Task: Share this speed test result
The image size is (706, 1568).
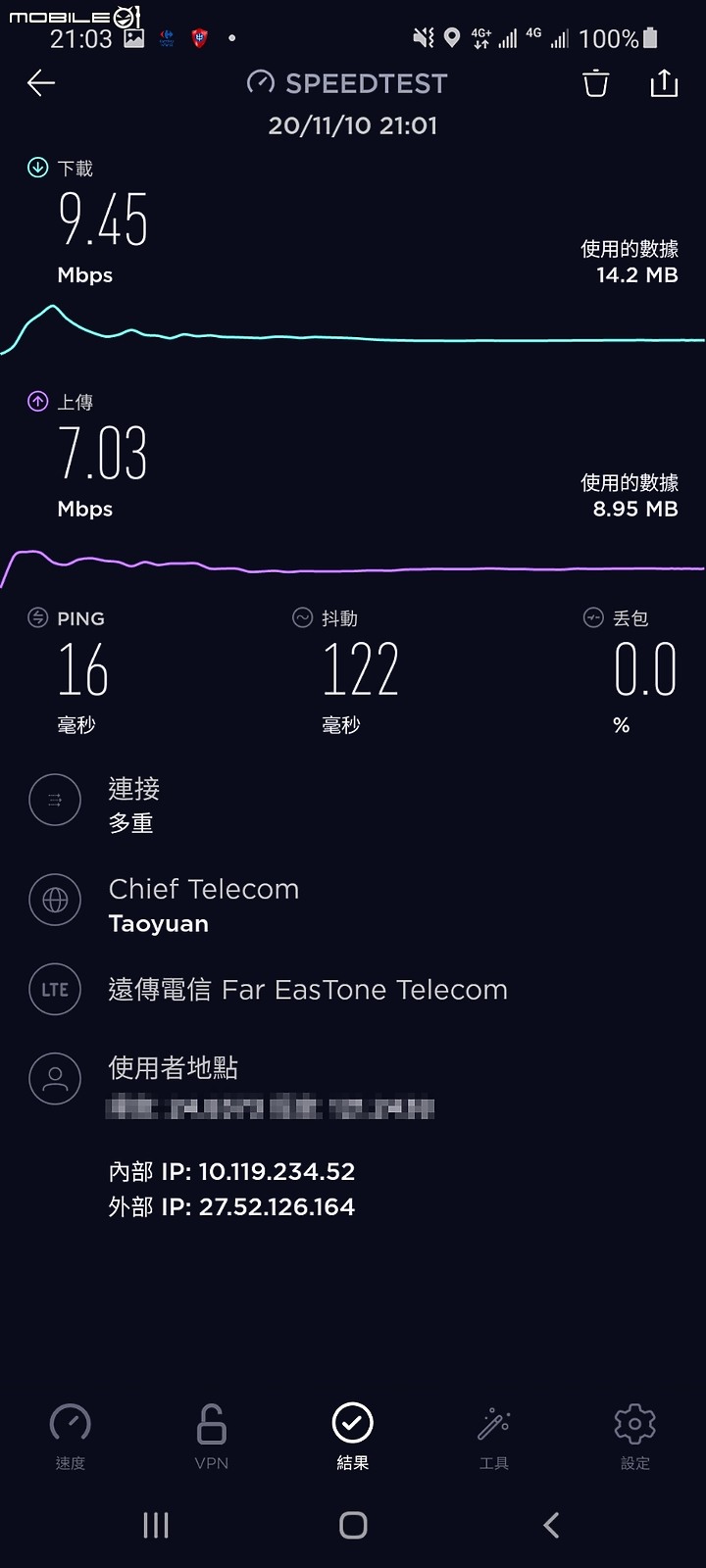Action: coord(664,83)
